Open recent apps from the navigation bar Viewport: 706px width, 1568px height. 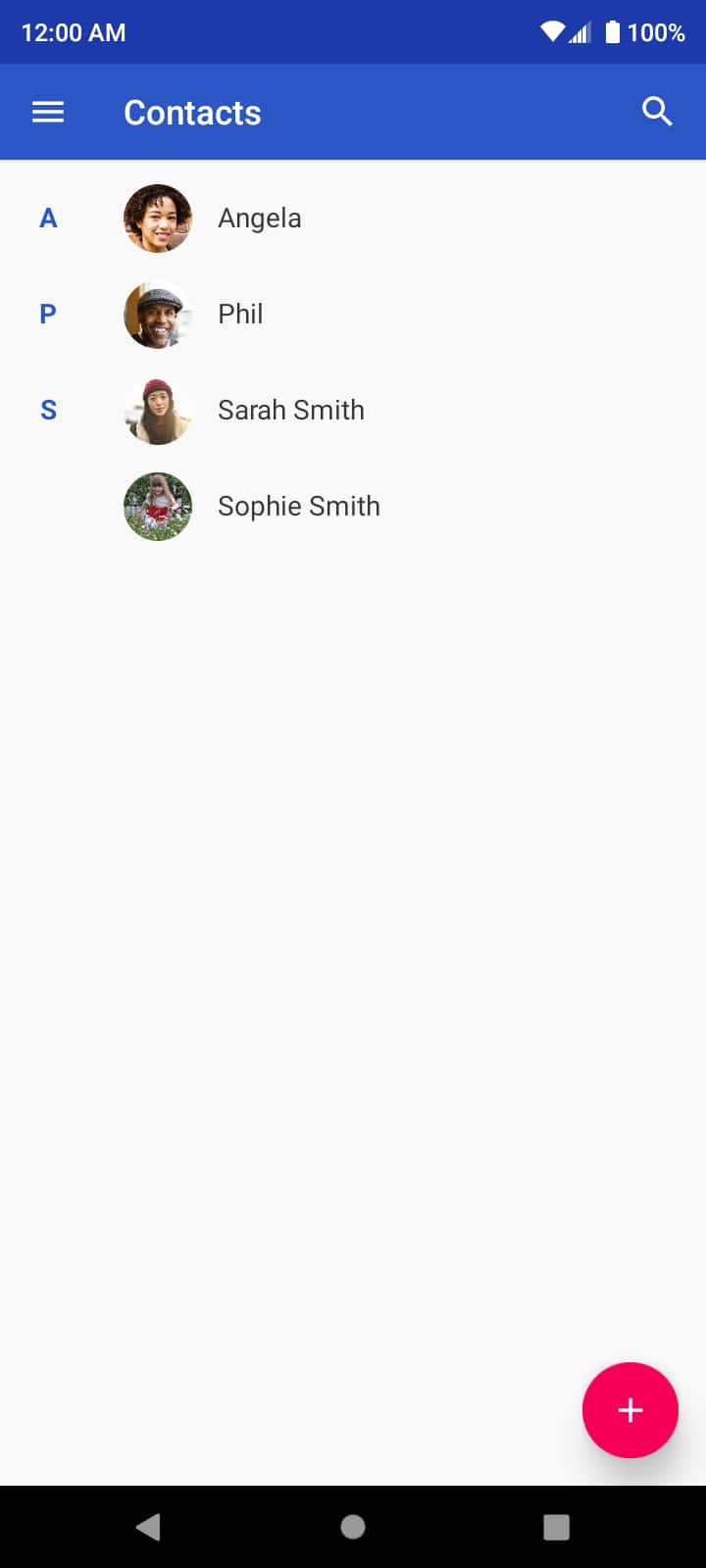point(556,1527)
